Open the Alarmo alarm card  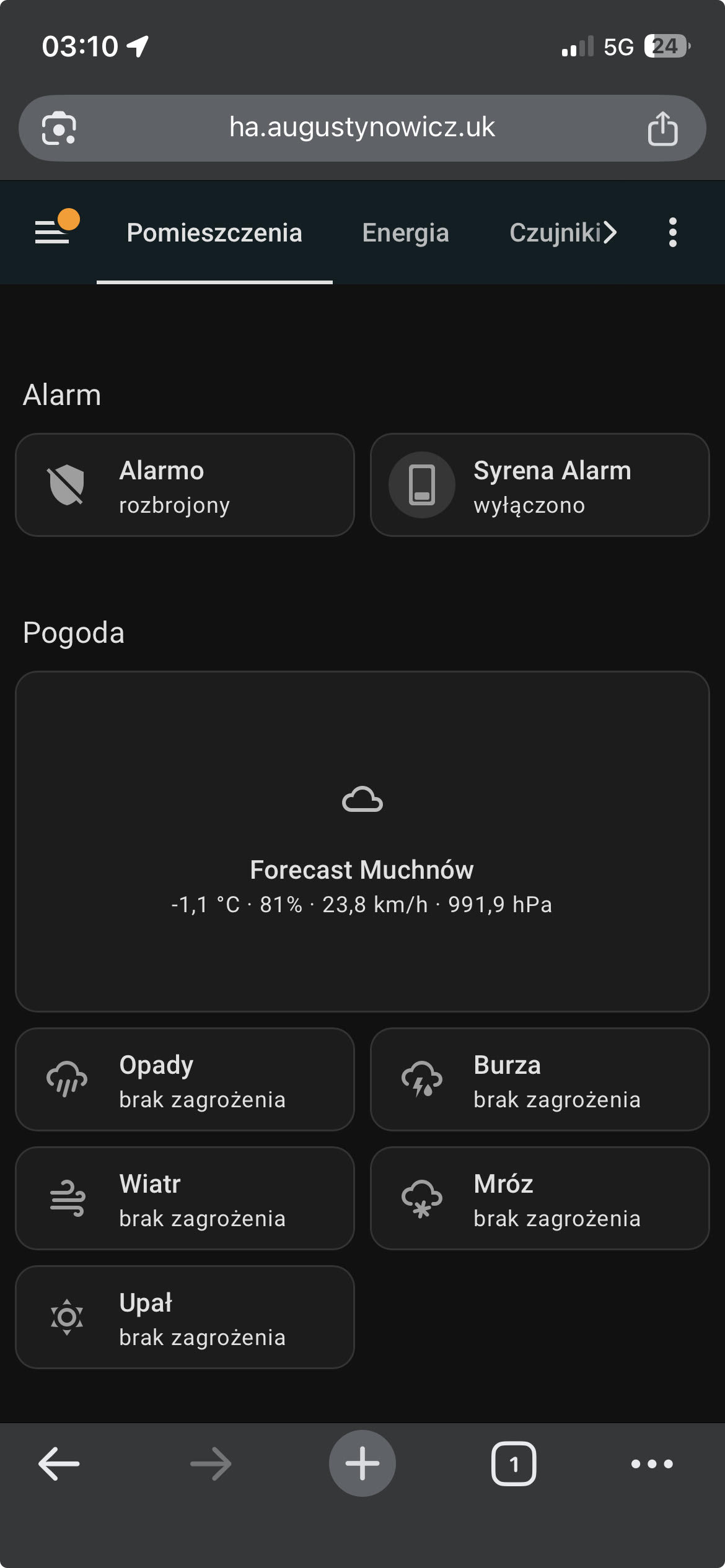click(185, 486)
